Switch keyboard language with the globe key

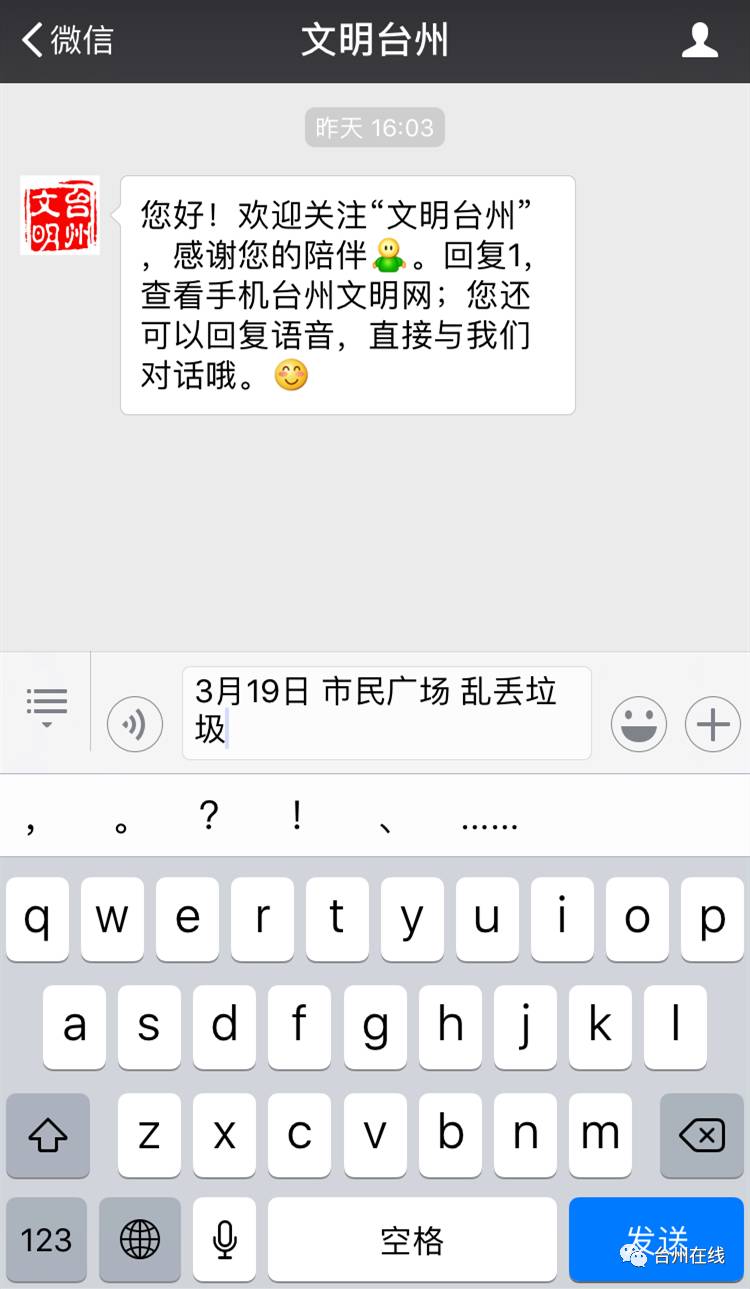tap(138, 1240)
